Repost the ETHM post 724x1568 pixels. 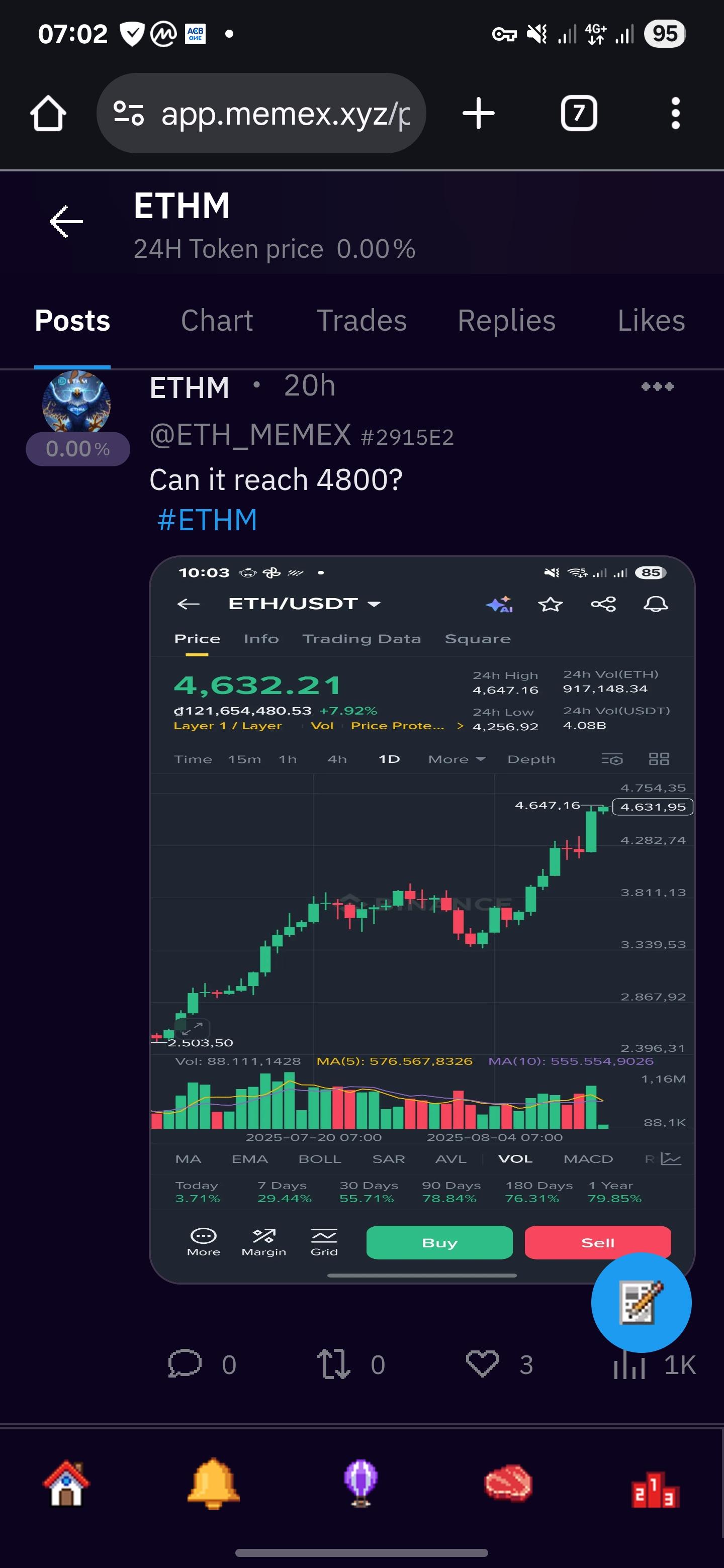pyautogui.click(x=334, y=1363)
